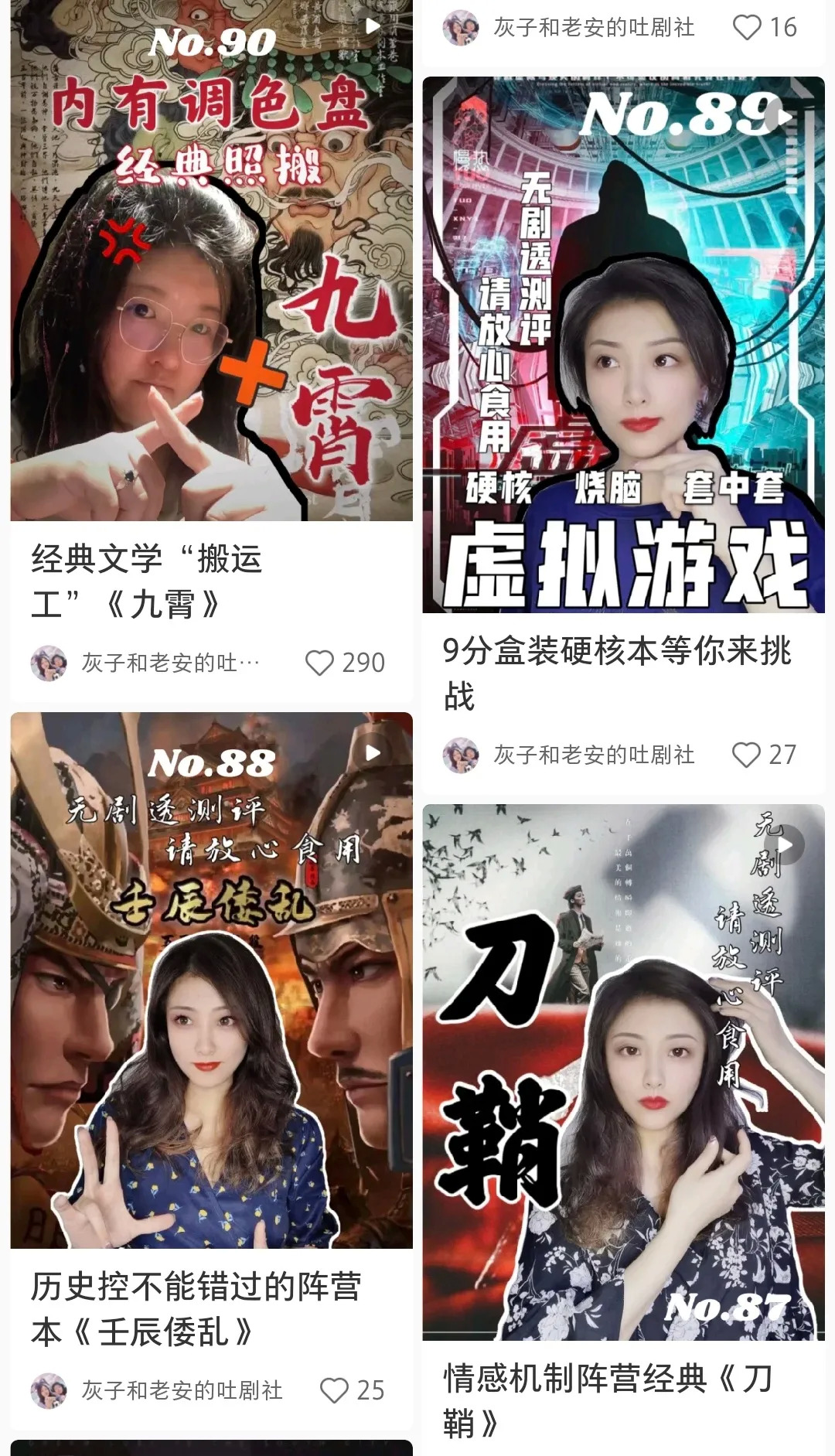The image size is (835, 1456).
Task: Like the 9分盒装硬核本等你来挑战 post
Action: [x=746, y=755]
